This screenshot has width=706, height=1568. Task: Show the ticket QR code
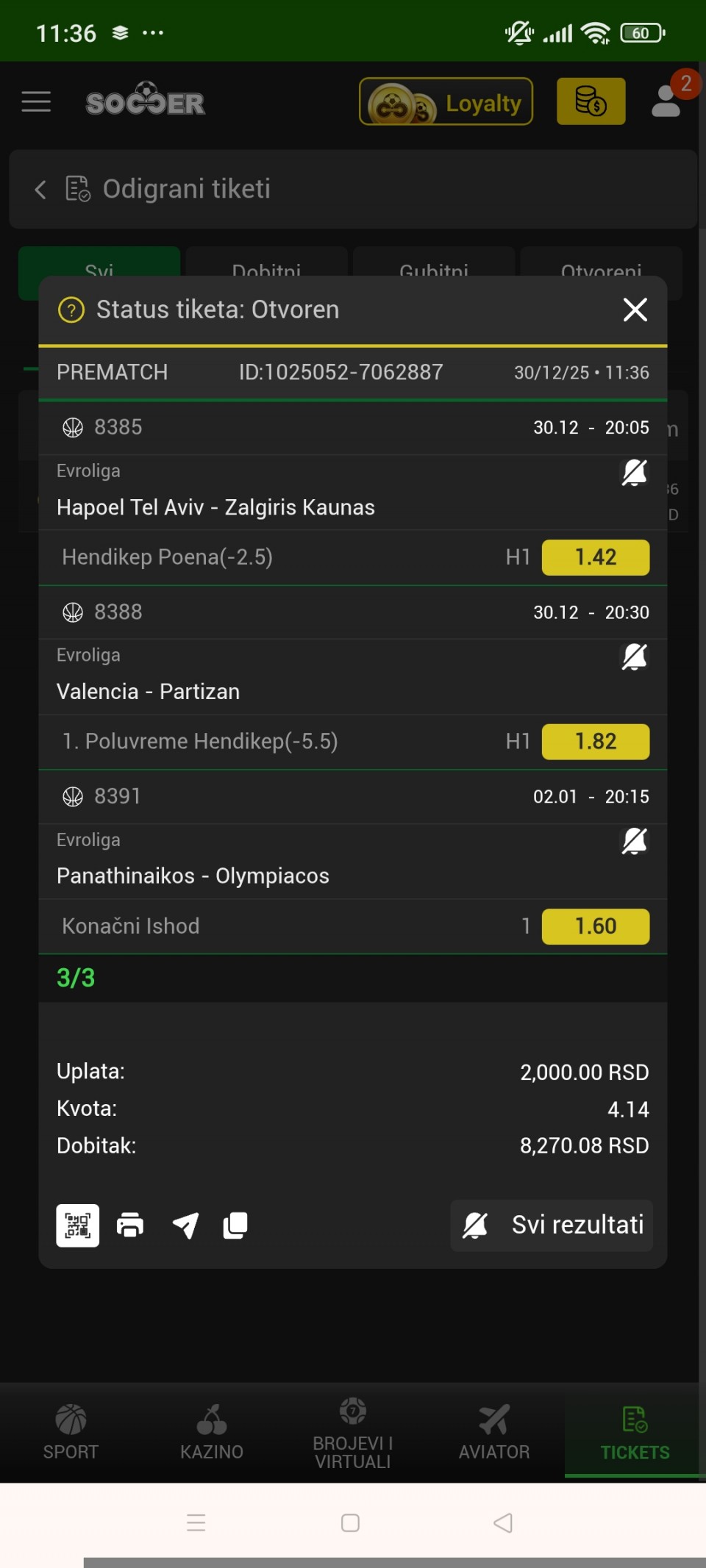click(x=78, y=1225)
